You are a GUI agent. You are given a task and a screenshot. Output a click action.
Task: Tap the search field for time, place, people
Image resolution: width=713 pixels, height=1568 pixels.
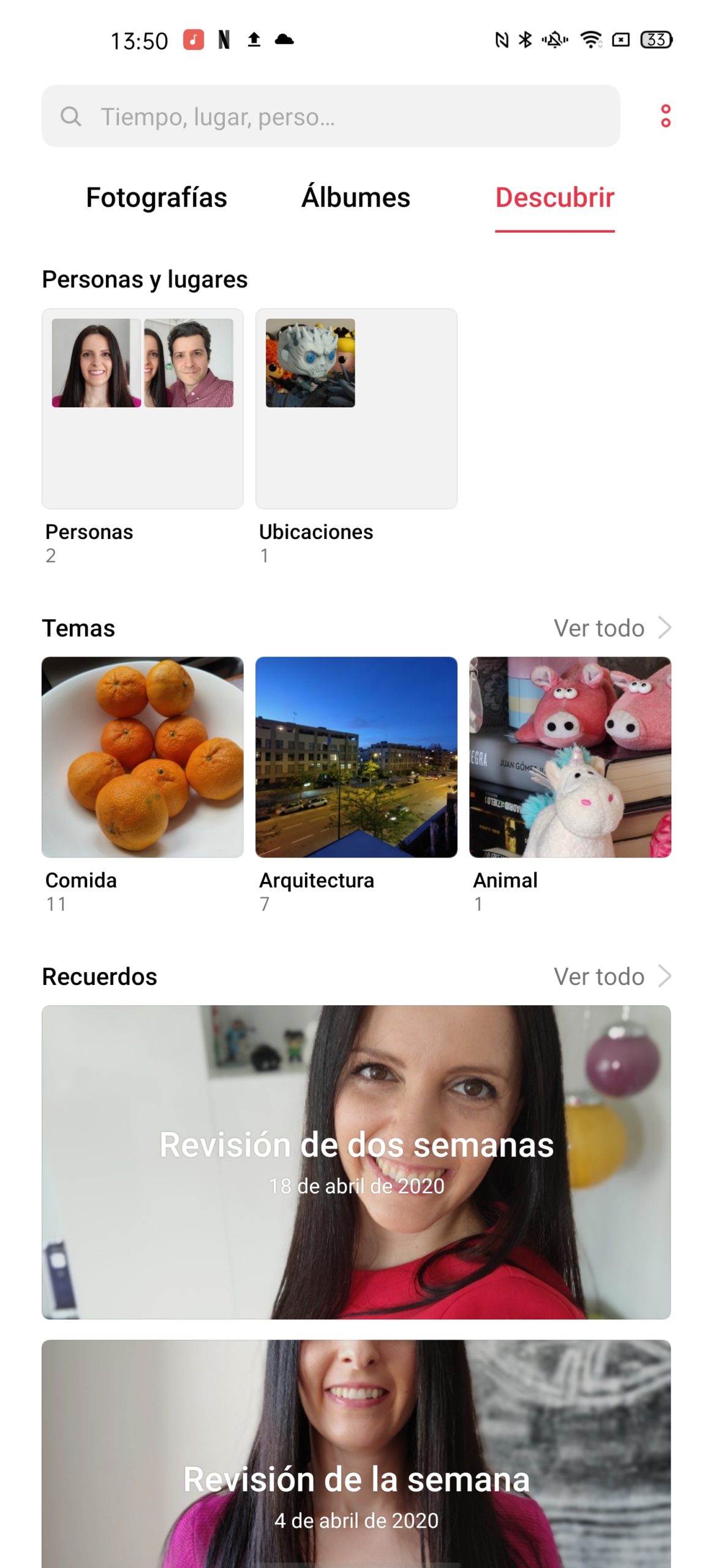pyautogui.click(x=331, y=116)
